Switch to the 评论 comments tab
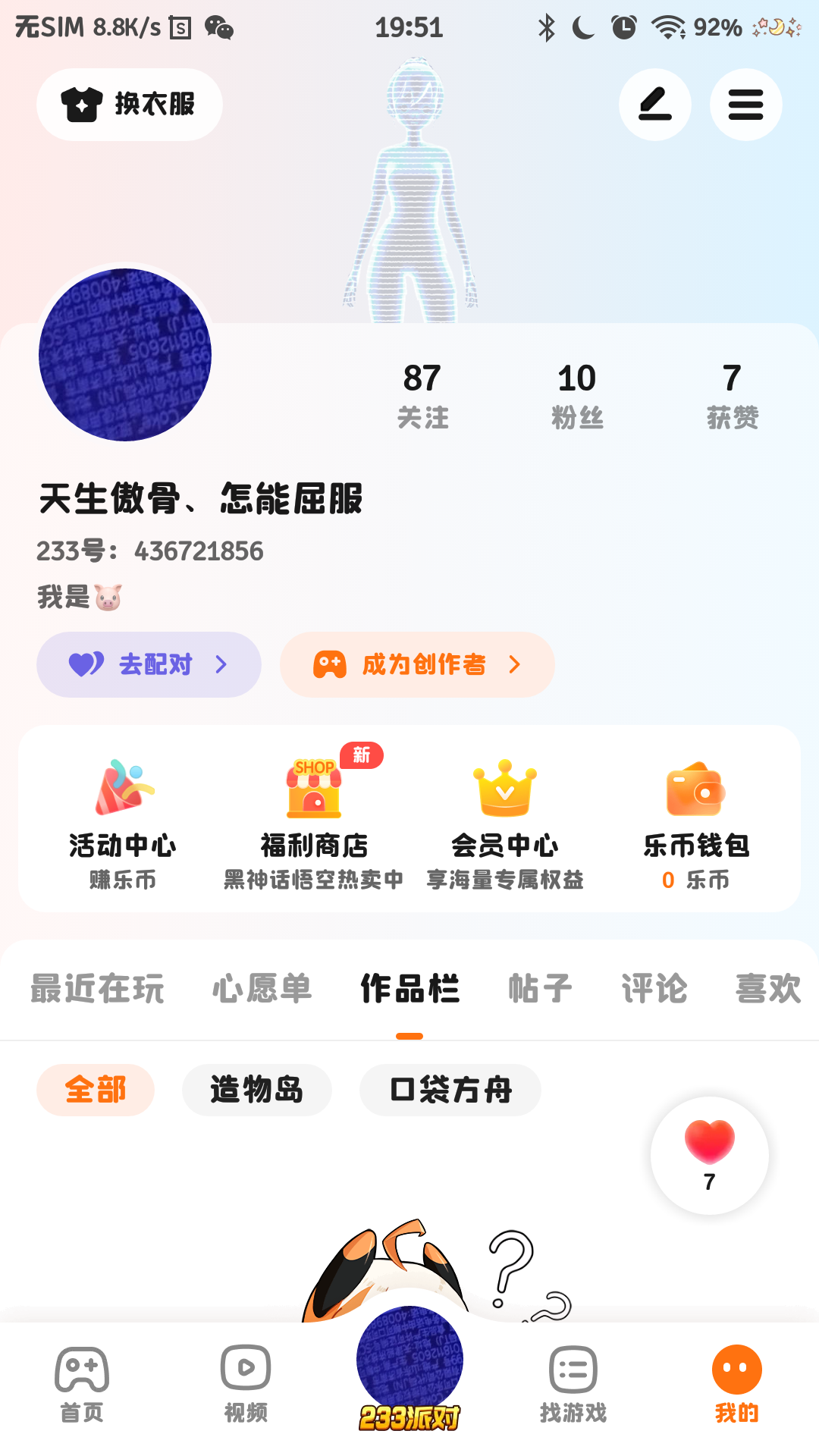Viewport: 819px width, 1456px height. tap(654, 989)
